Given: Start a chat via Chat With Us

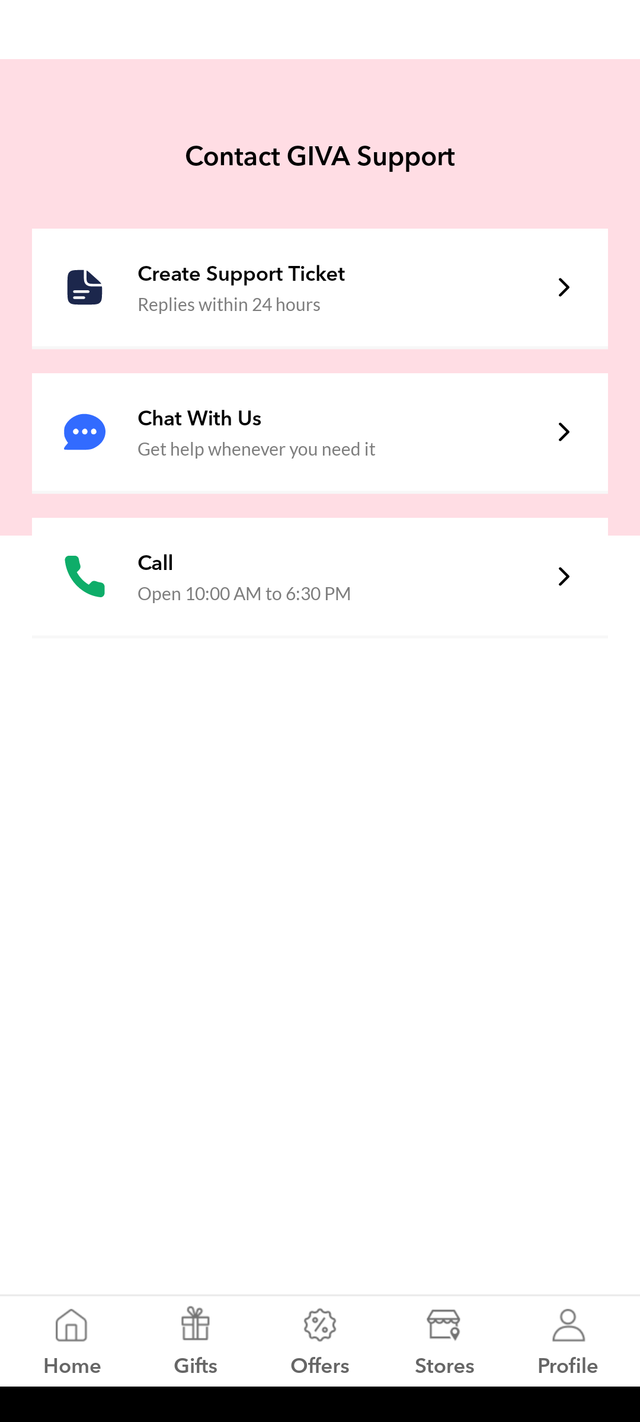Looking at the screenshot, I should [319, 432].
